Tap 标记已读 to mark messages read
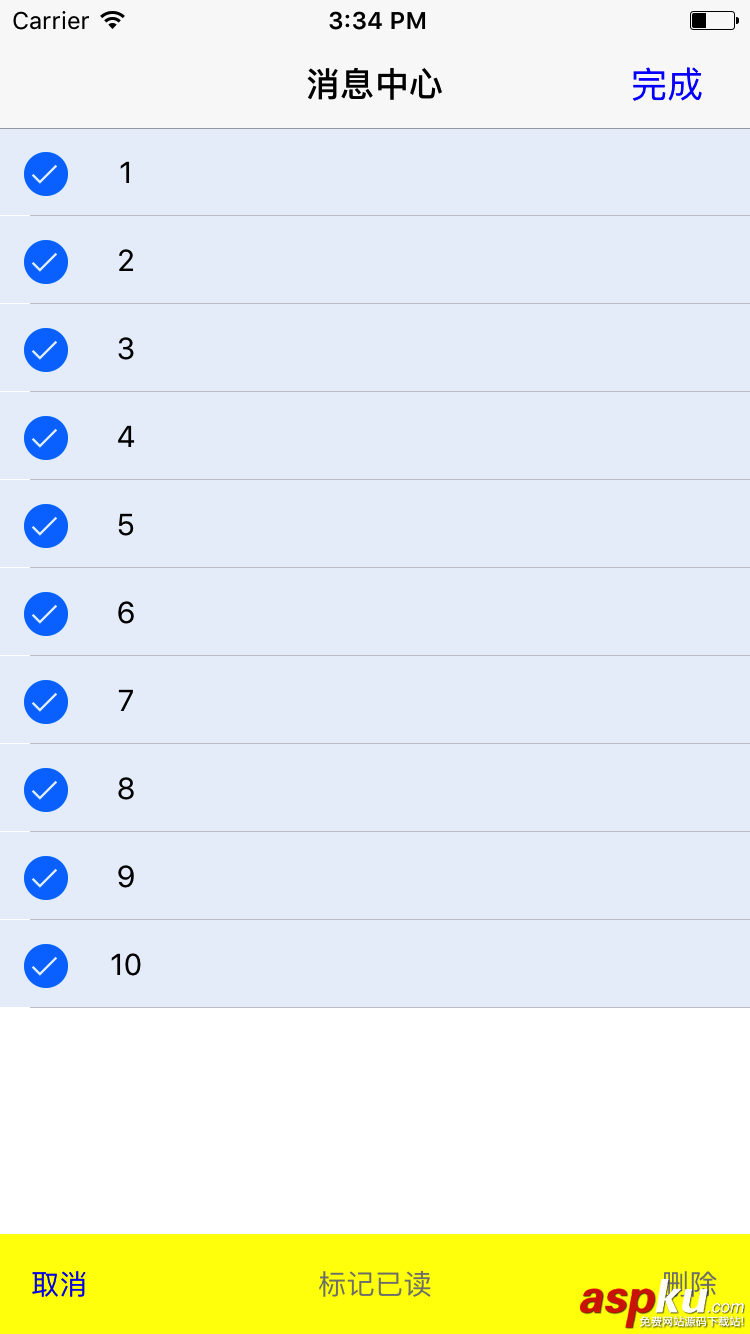Image resolution: width=750 pixels, height=1334 pixels. pos(375,1283)
